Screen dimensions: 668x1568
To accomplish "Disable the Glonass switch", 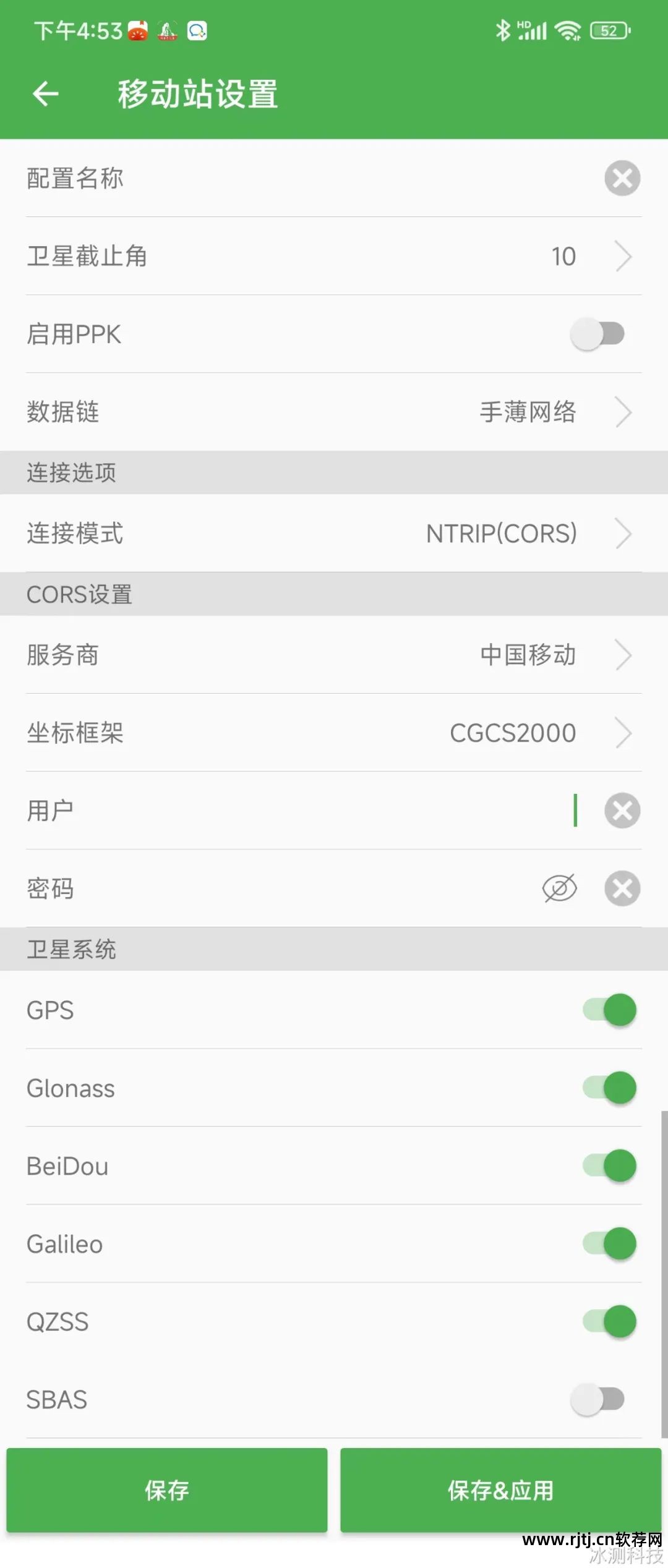I will tap(610, 1088).
